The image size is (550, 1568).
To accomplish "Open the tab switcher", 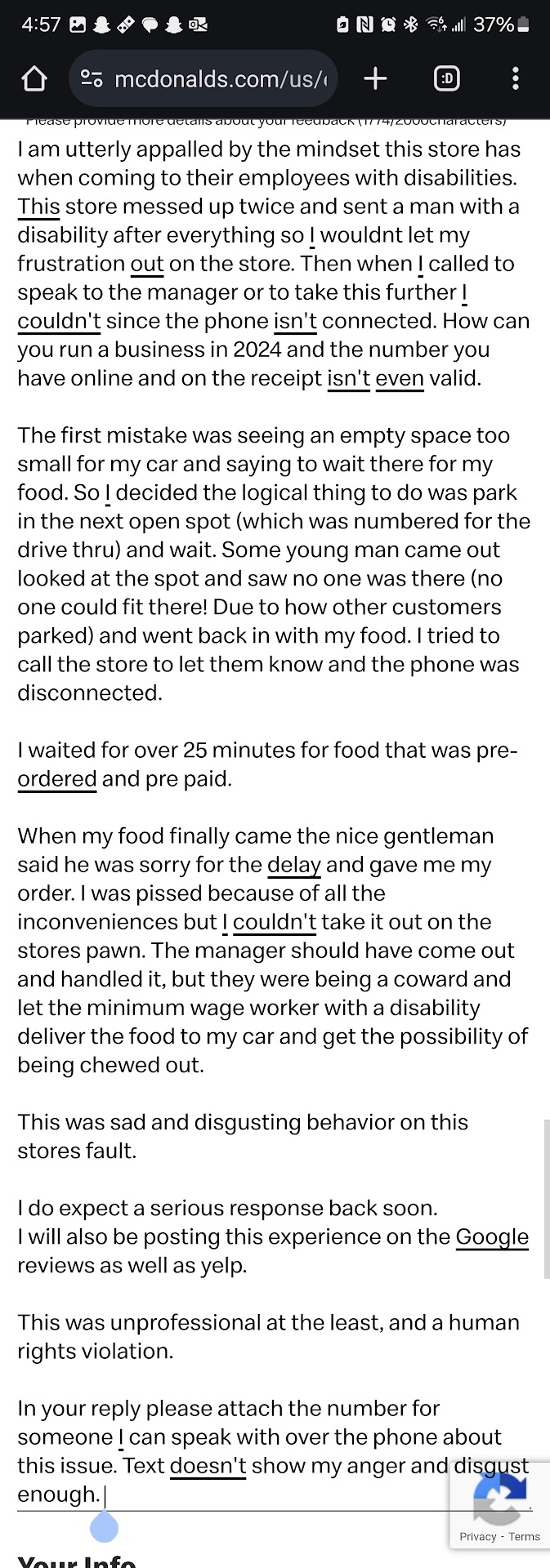I will pyautogui.click(x=446, y=78).
